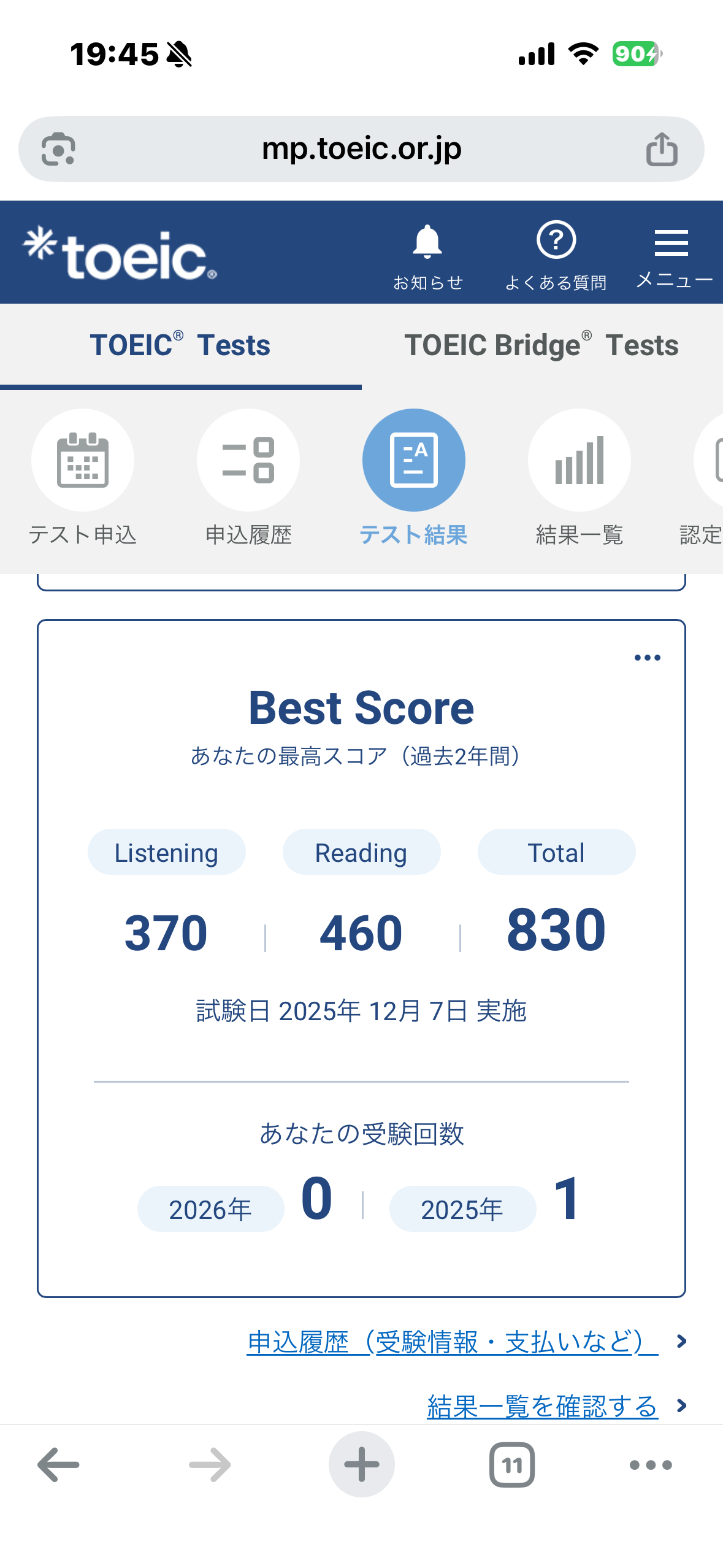Open the メニュー hamburger menu
The height and width of the screenshot is (1568, 723).
click(672, 255)
